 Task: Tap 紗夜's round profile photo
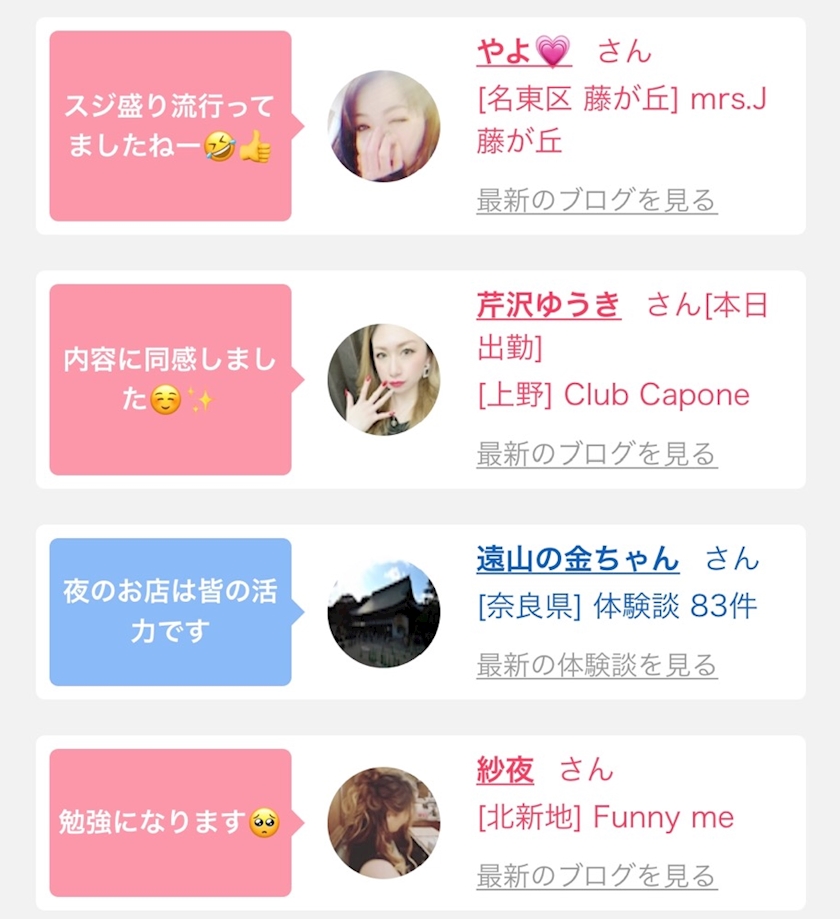pos(384,823)
